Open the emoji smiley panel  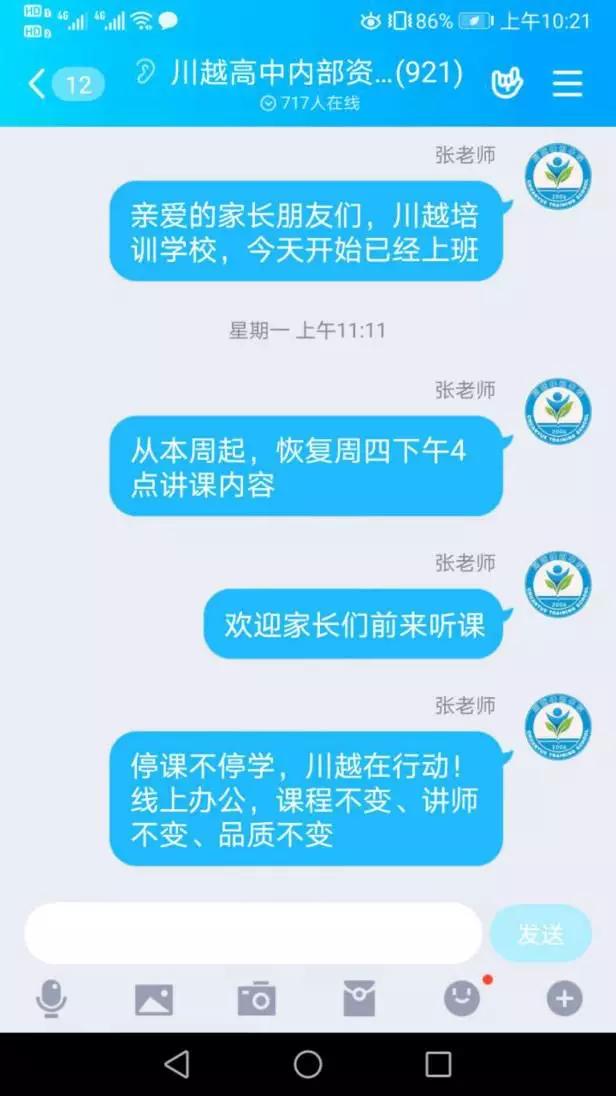462,998
